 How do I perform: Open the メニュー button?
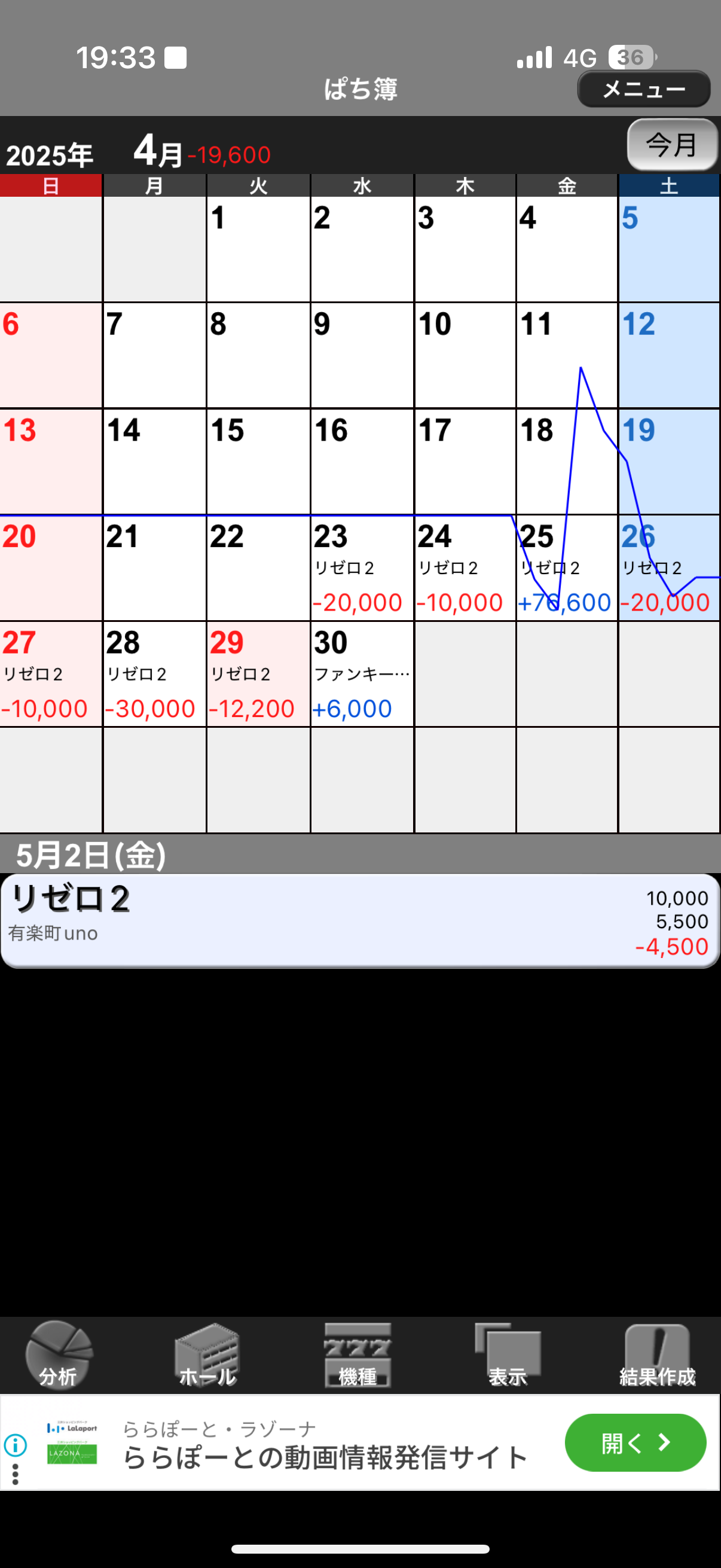point(644,89)
